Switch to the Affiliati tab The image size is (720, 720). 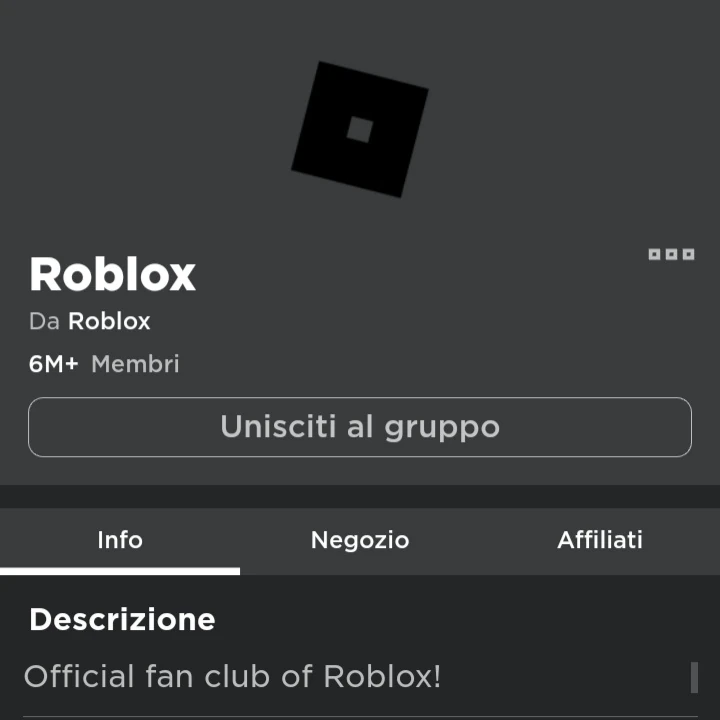[x=600, y=540]
